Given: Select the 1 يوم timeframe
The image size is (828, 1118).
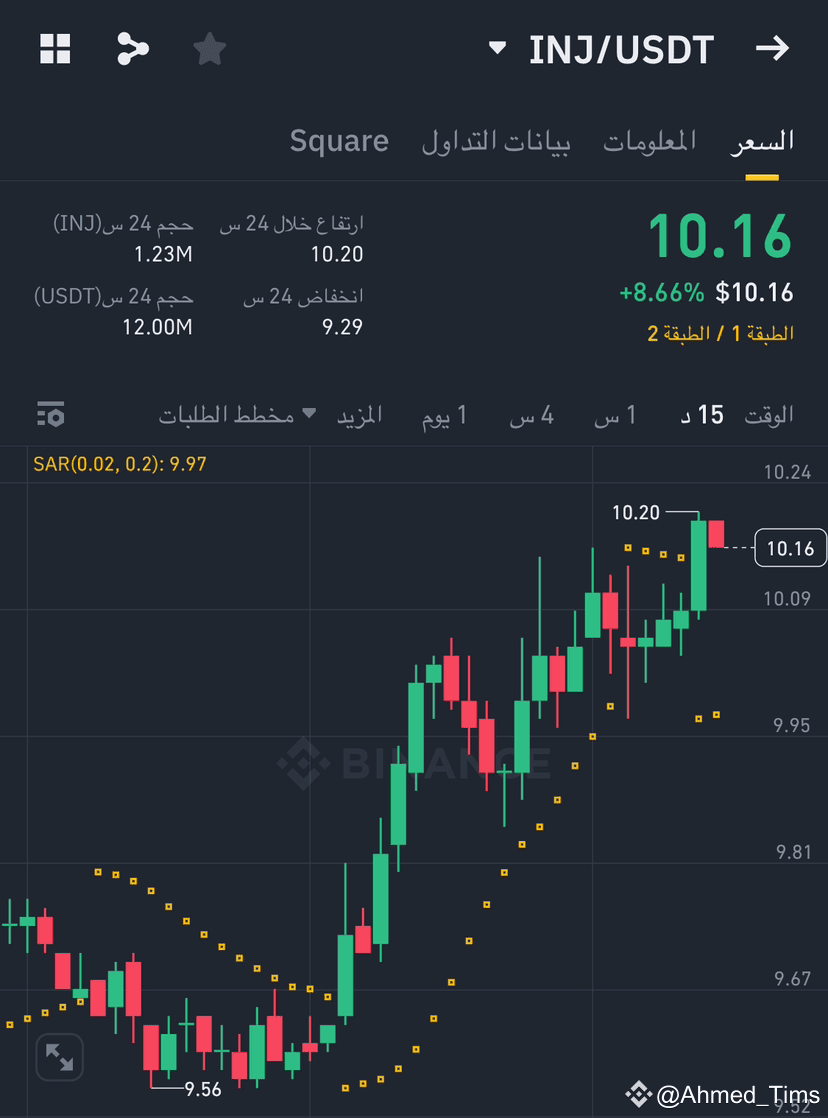Looking at the screenshot, I should (x=443, y=415).
